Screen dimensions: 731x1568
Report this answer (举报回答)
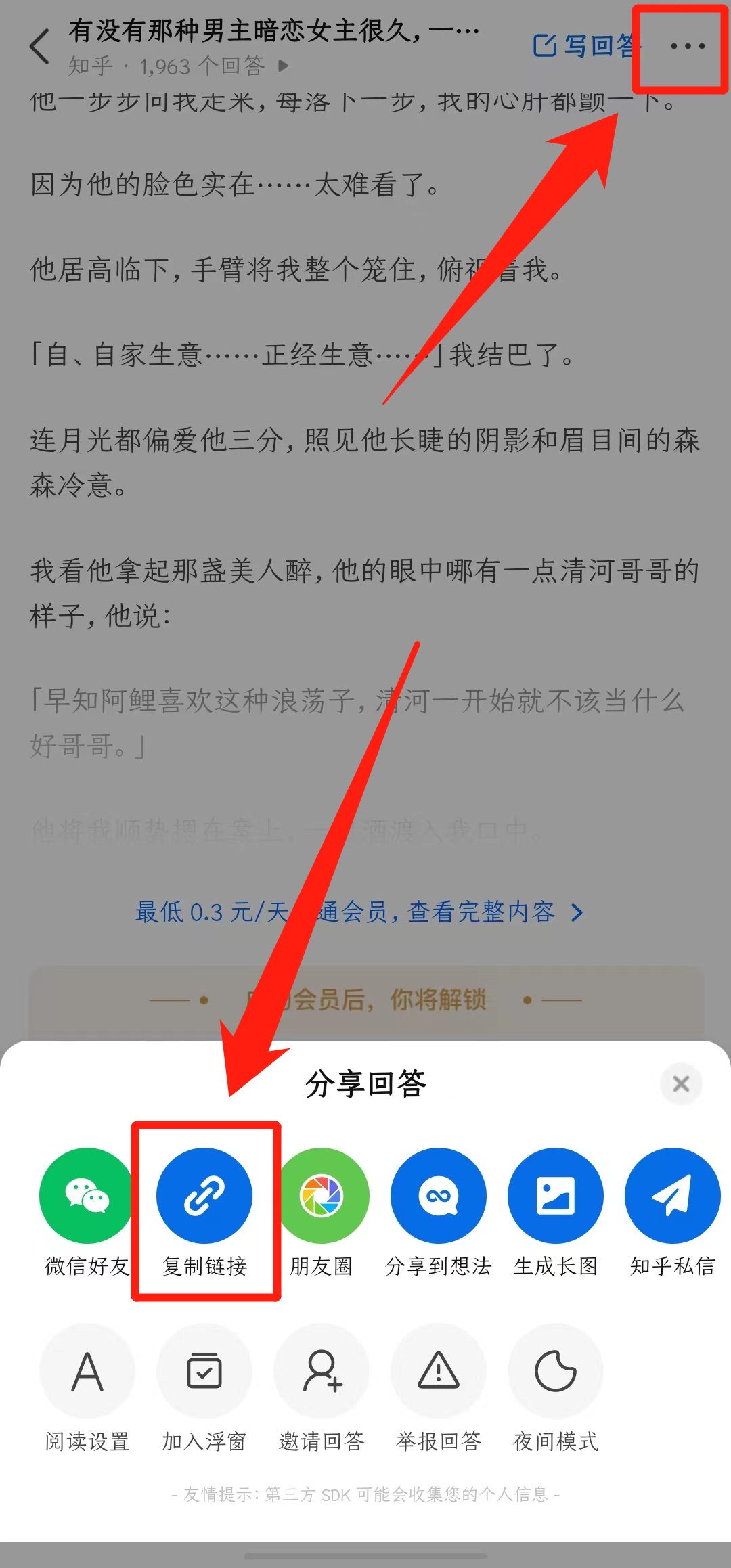click(x=439, y=1371)
